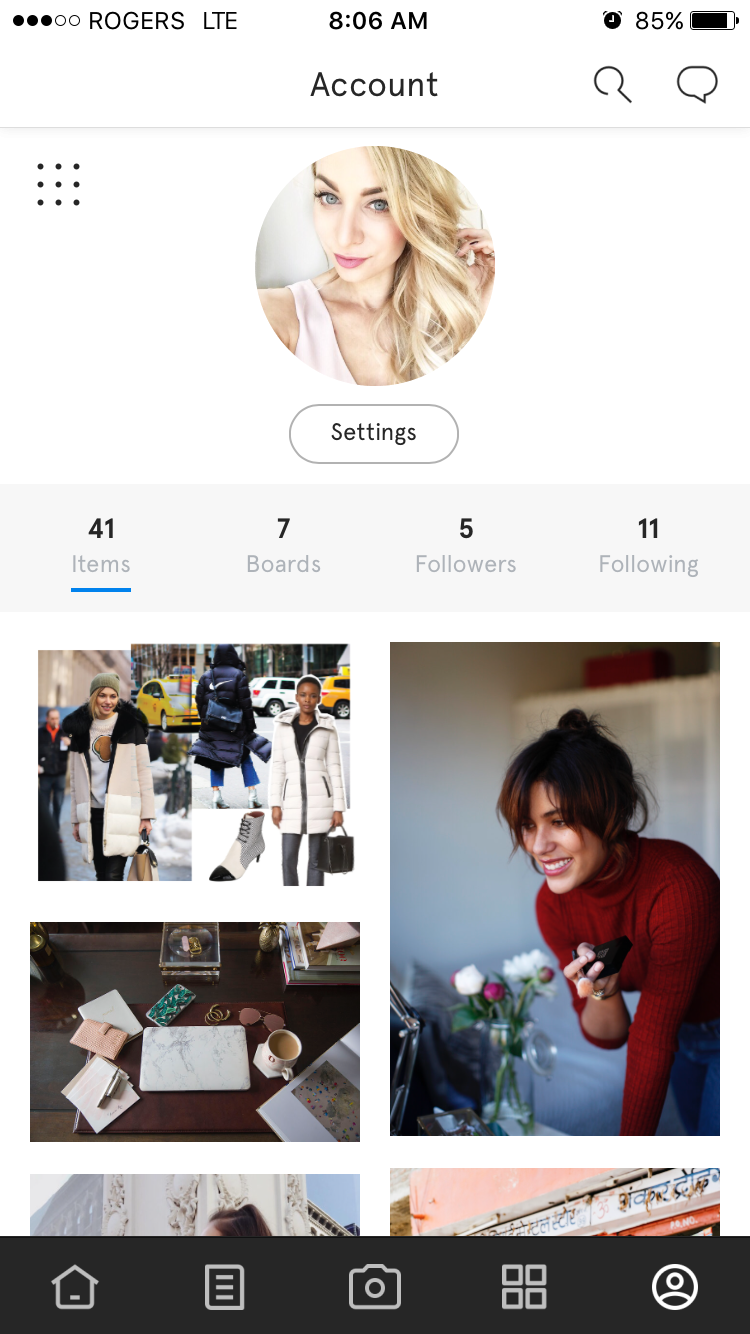Switch to the grid boards tab
Screen dimensions: 750x1334
(524, 1286)
